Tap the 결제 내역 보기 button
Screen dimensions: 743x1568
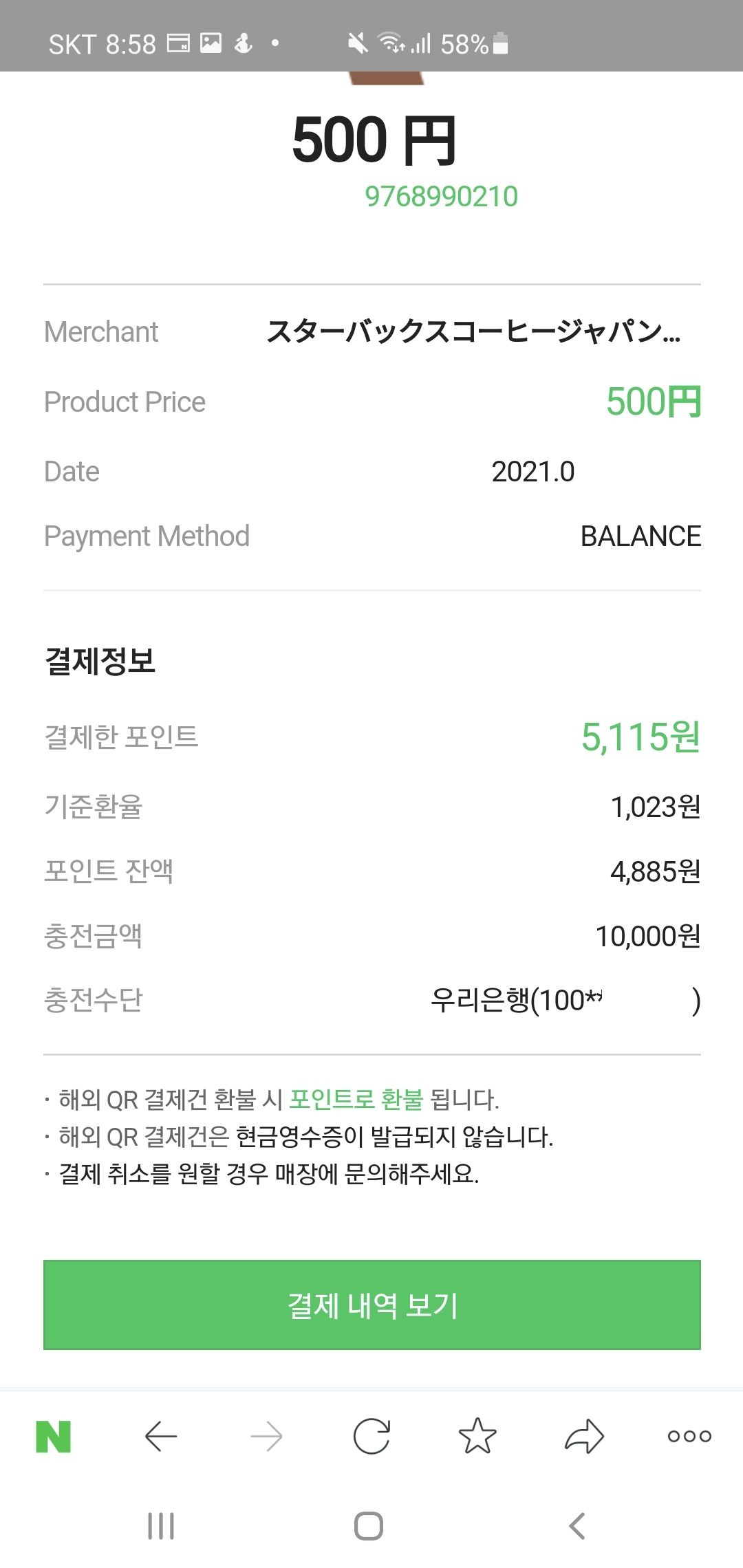click(371, 1305)
